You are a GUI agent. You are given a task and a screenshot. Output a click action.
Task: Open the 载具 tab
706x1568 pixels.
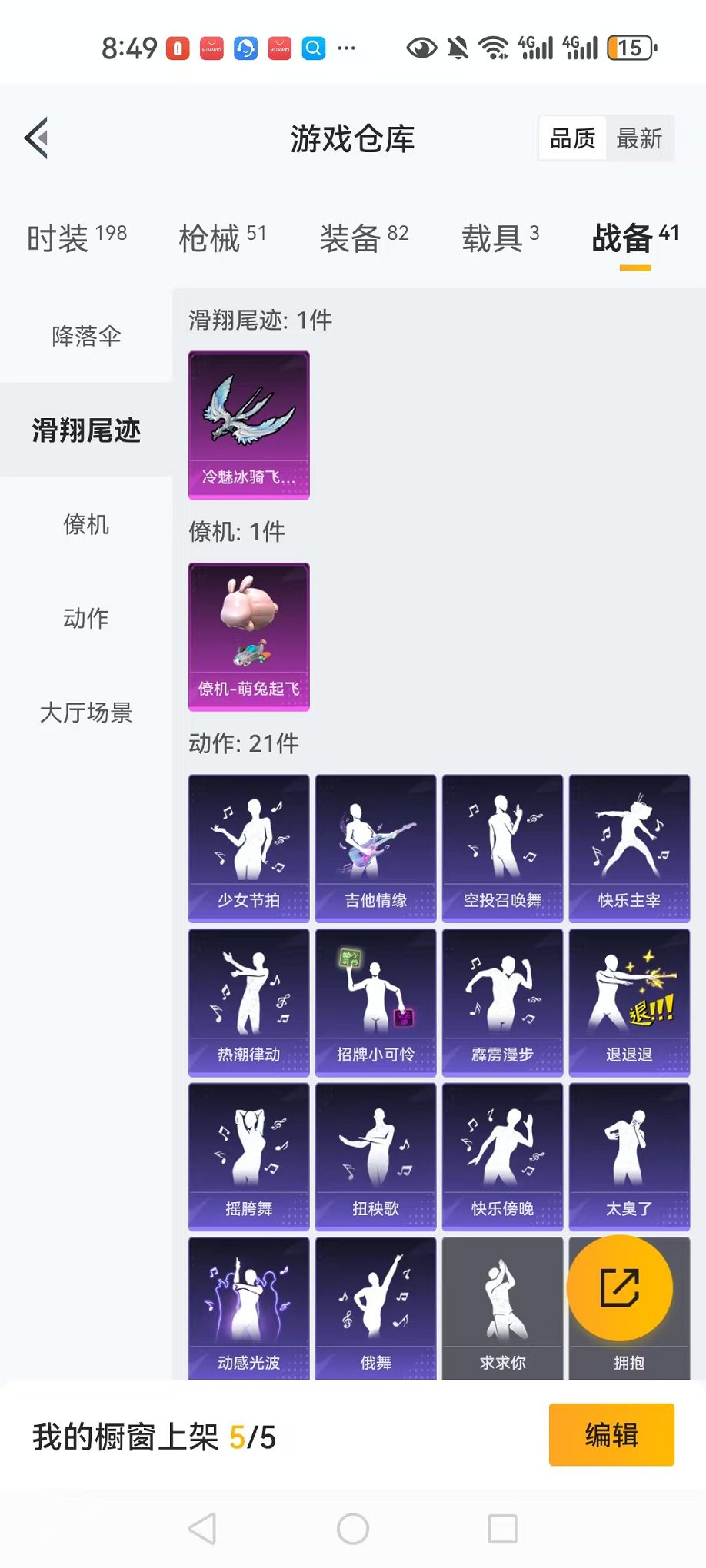[500, 238]
